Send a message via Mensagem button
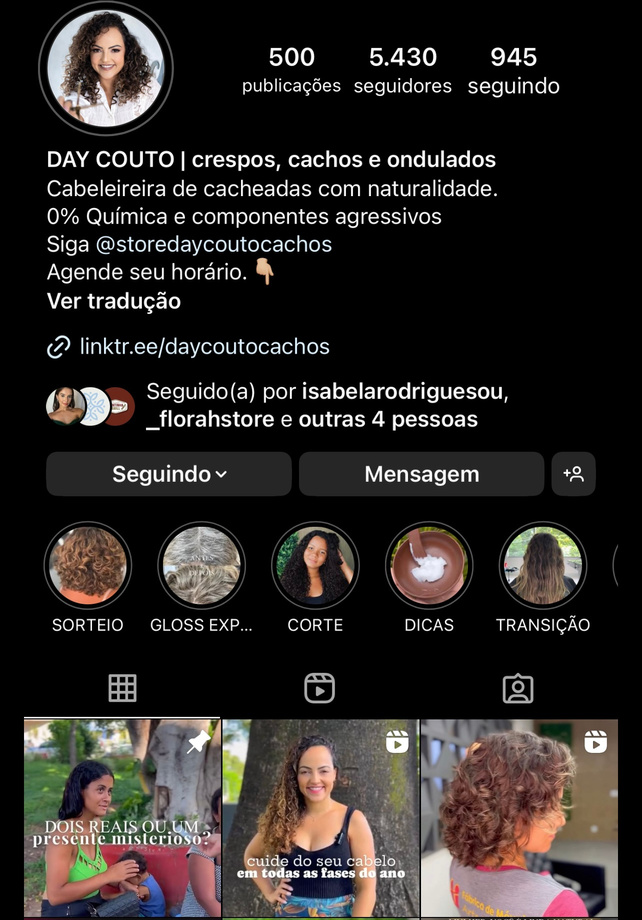The width and height of the screenshot is (642, 920). coord(421,474)
